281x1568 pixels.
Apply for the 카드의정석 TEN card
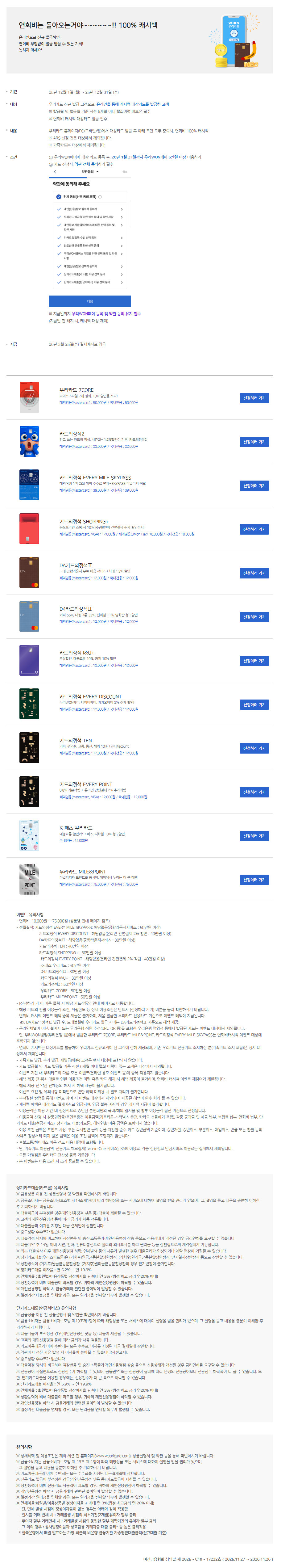pyautogui.click(x=254, y=749)
